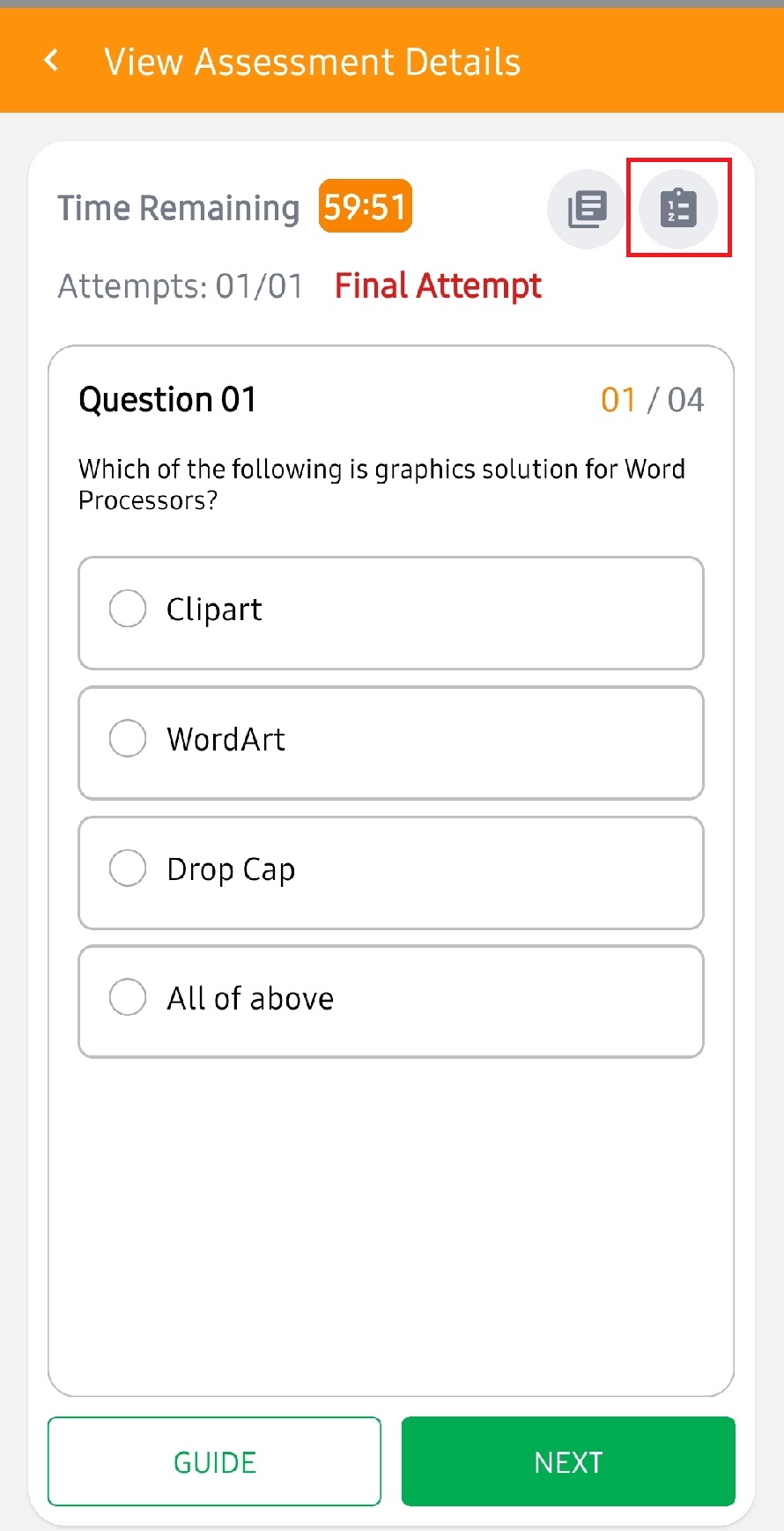Open the Guide button
The width and height of the screenshot is (784, 1531).
(x=214, y=1461)
